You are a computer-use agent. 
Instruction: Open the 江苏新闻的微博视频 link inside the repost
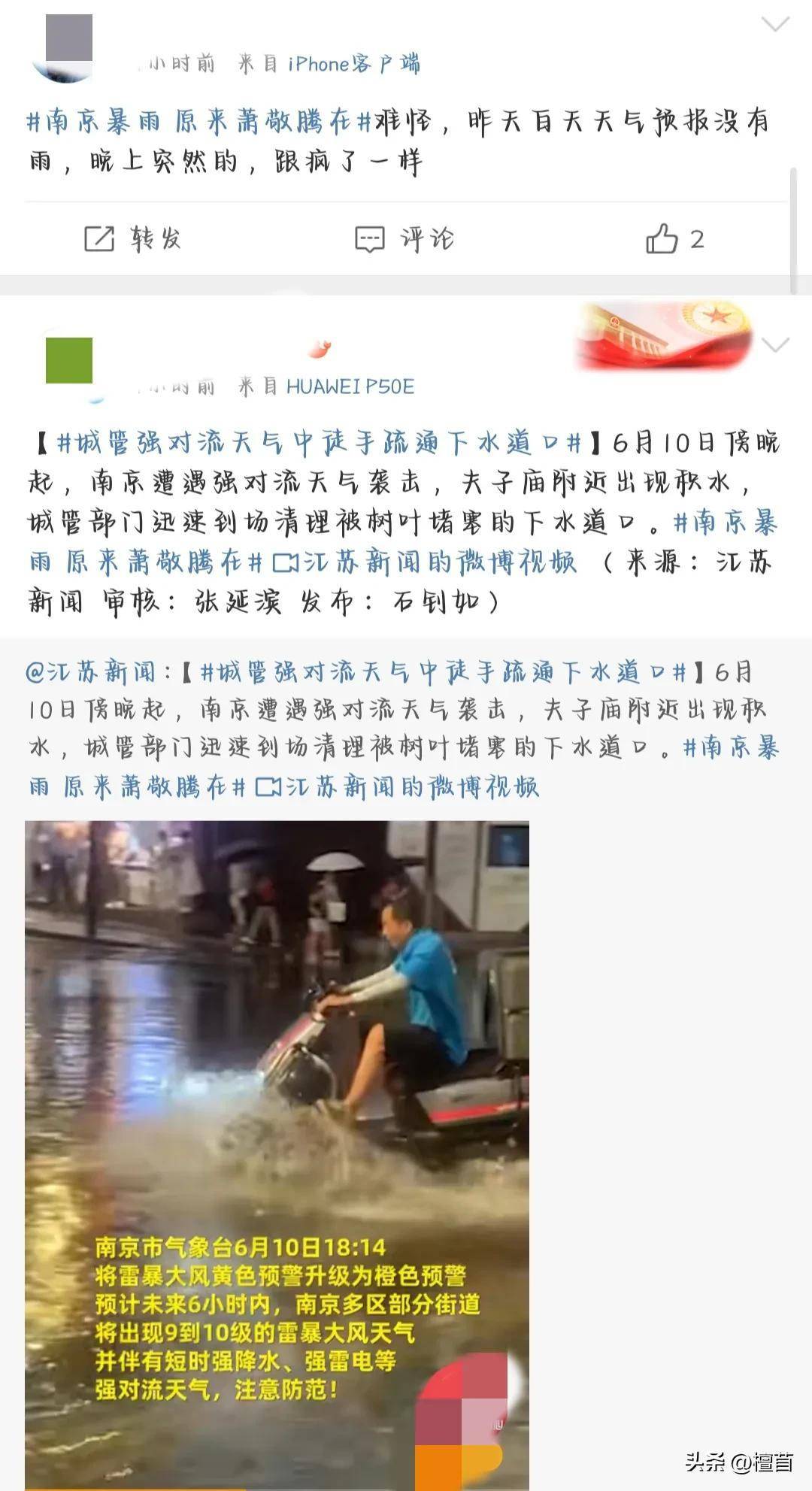(x=398, y=786)
